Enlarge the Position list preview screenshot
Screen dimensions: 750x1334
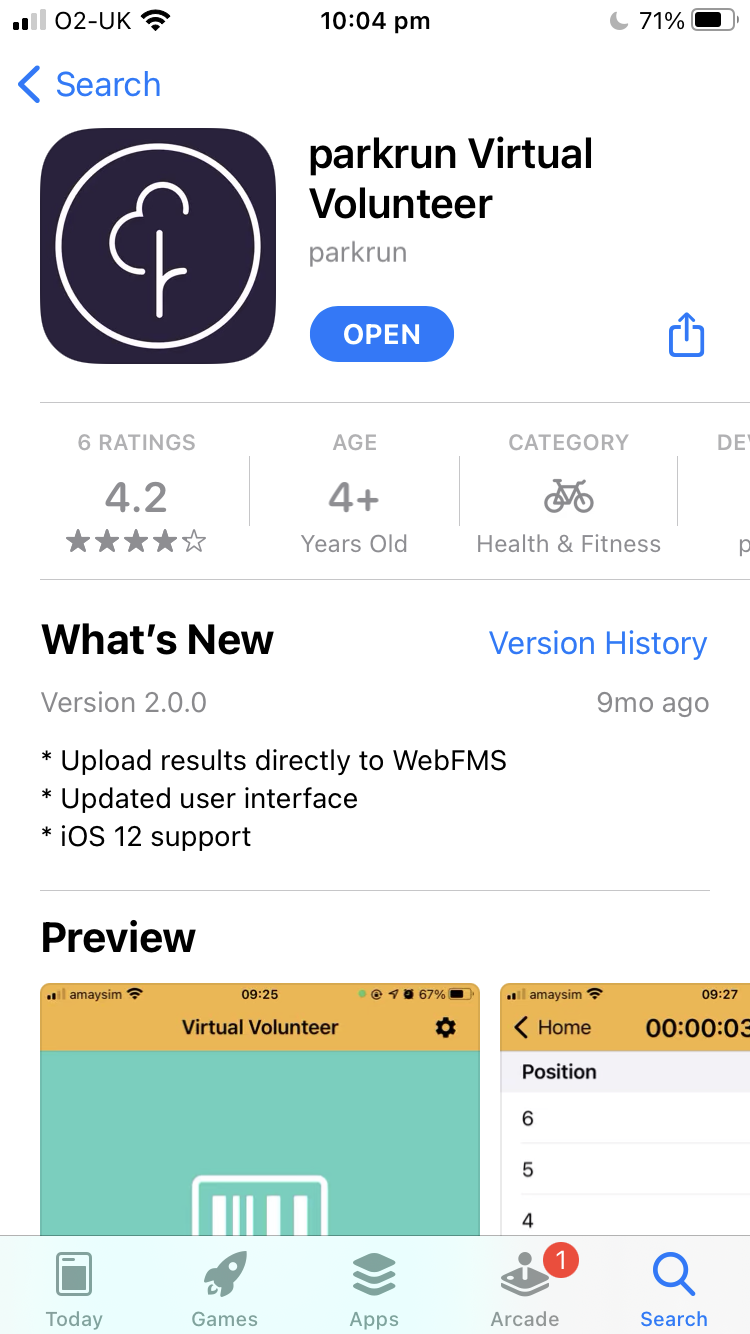625,1110
